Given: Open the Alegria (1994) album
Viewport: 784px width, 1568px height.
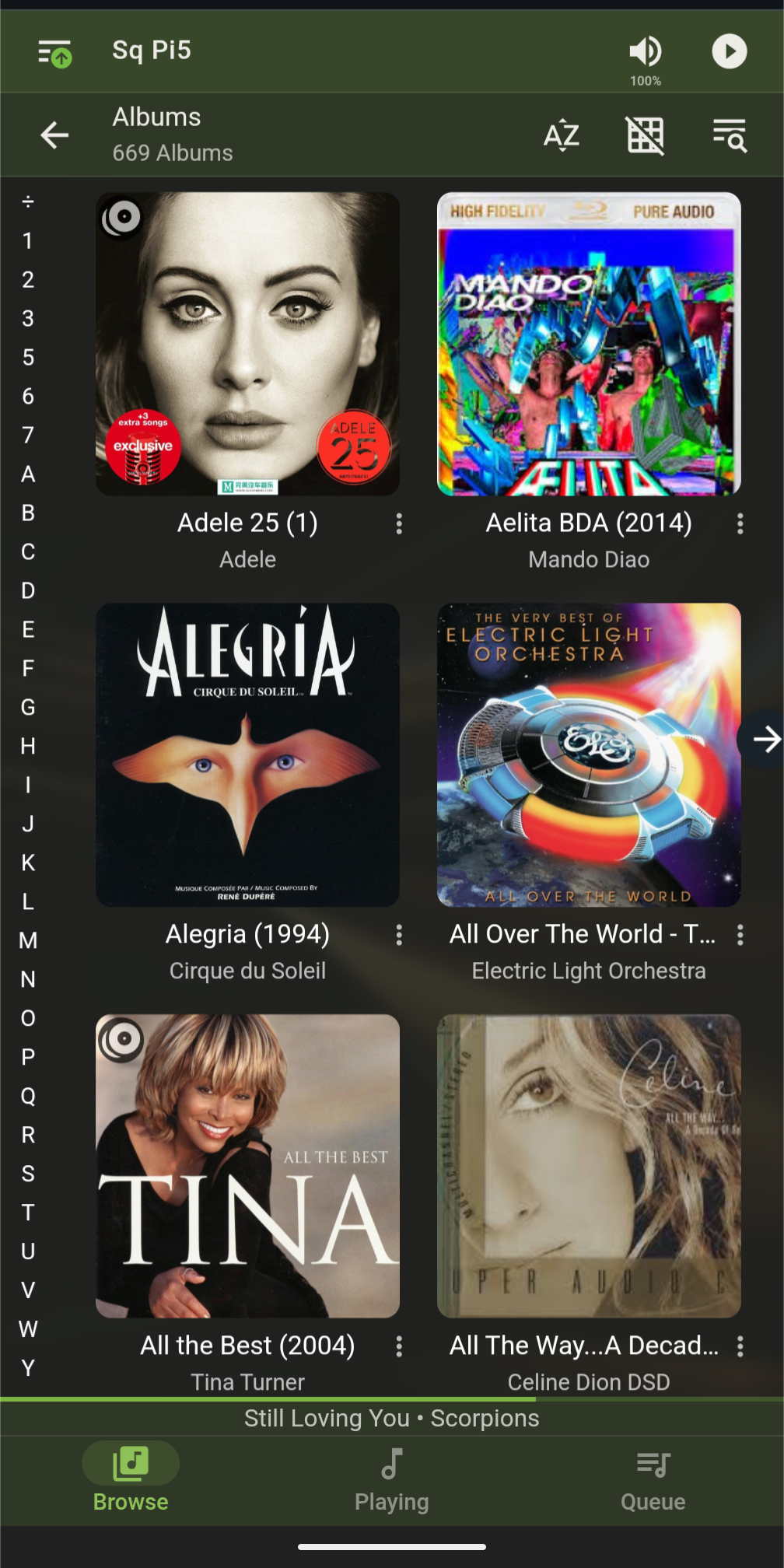Looking at the screenshot, I should point(247,755).
